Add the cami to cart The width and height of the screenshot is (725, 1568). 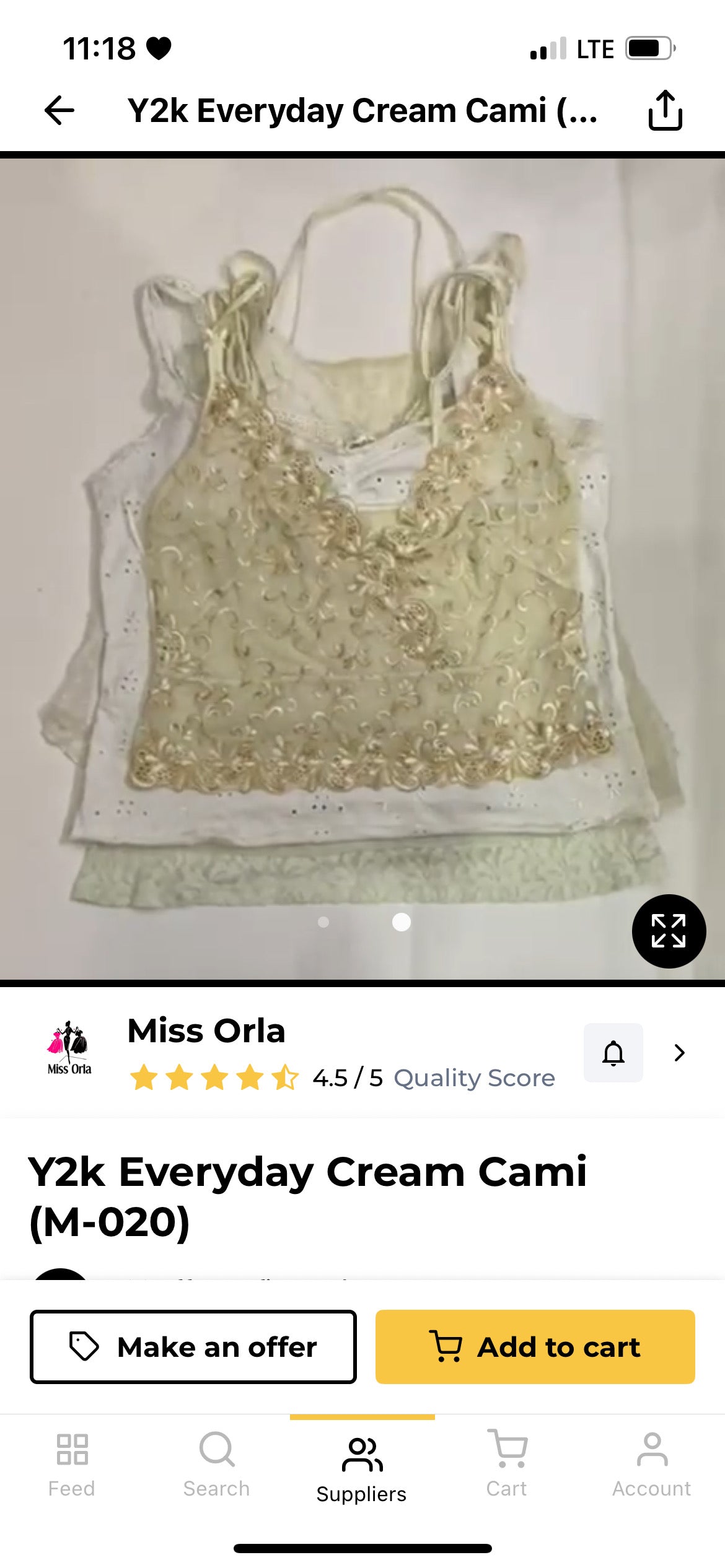coord(535,1346)
